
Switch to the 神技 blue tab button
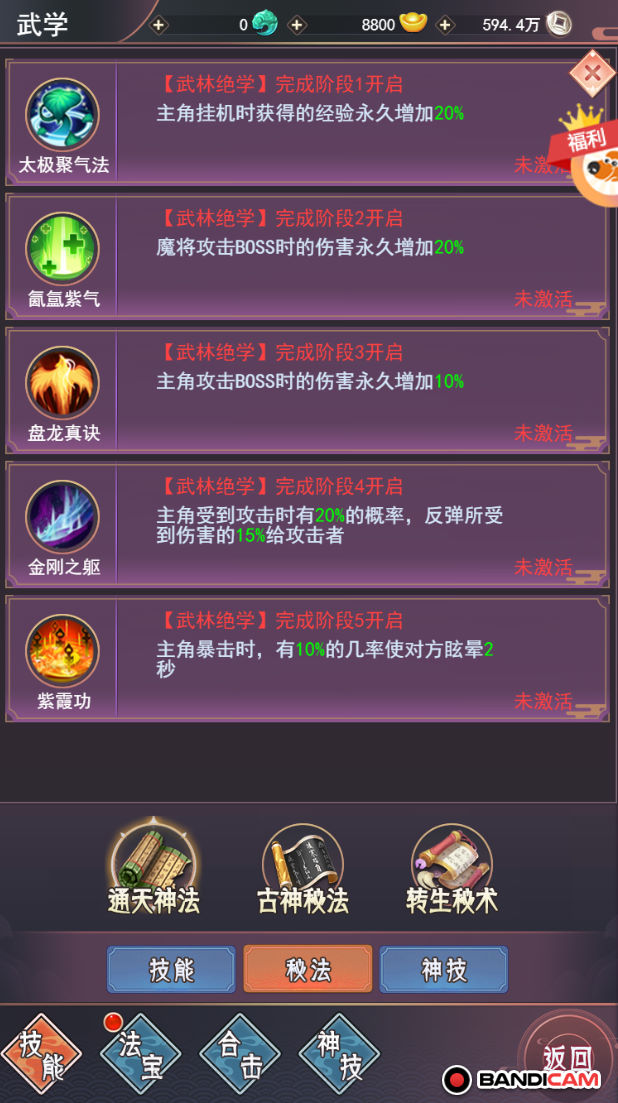[444, 969]
